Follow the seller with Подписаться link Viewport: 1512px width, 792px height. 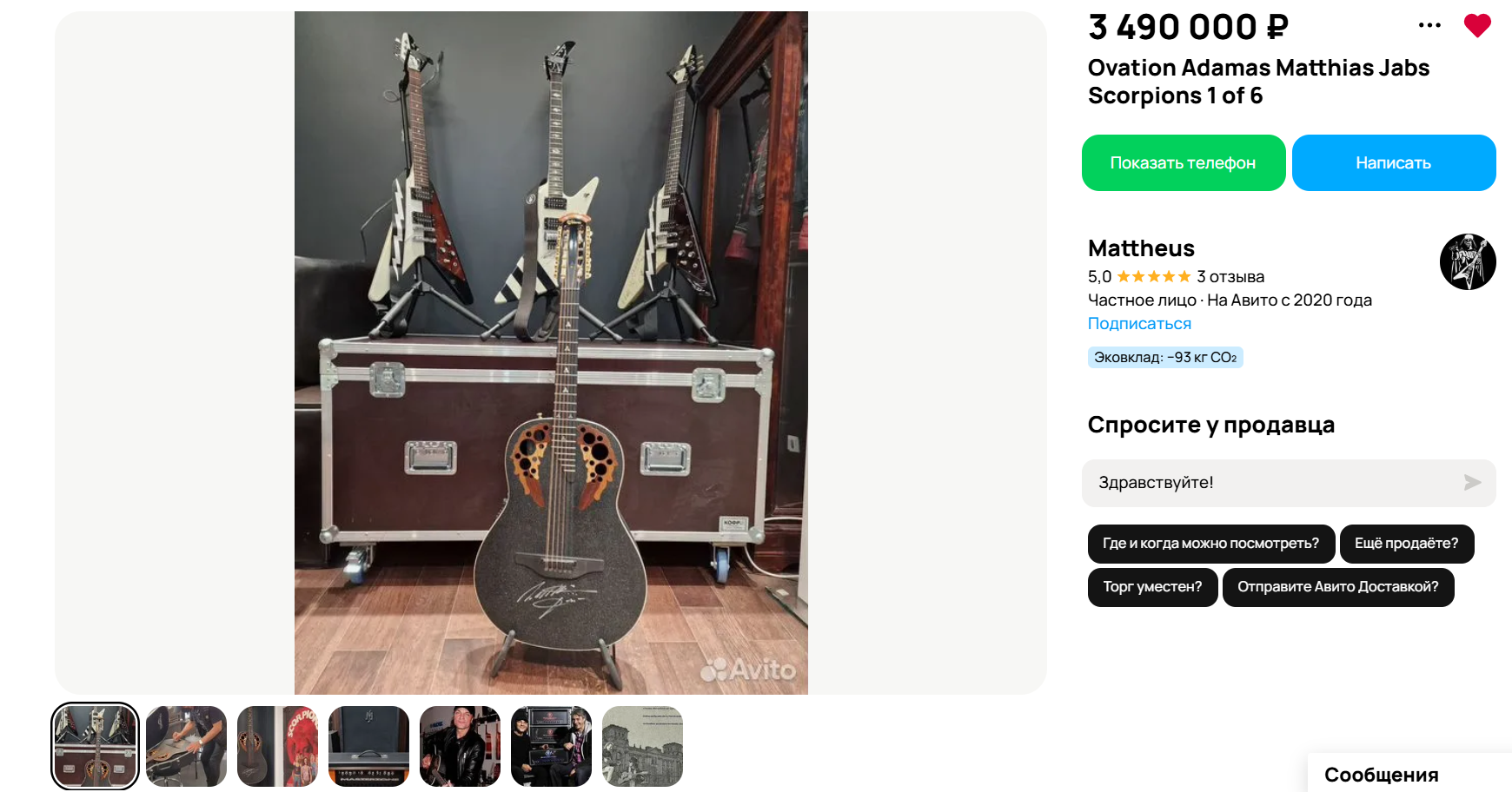pos(1139,324)
